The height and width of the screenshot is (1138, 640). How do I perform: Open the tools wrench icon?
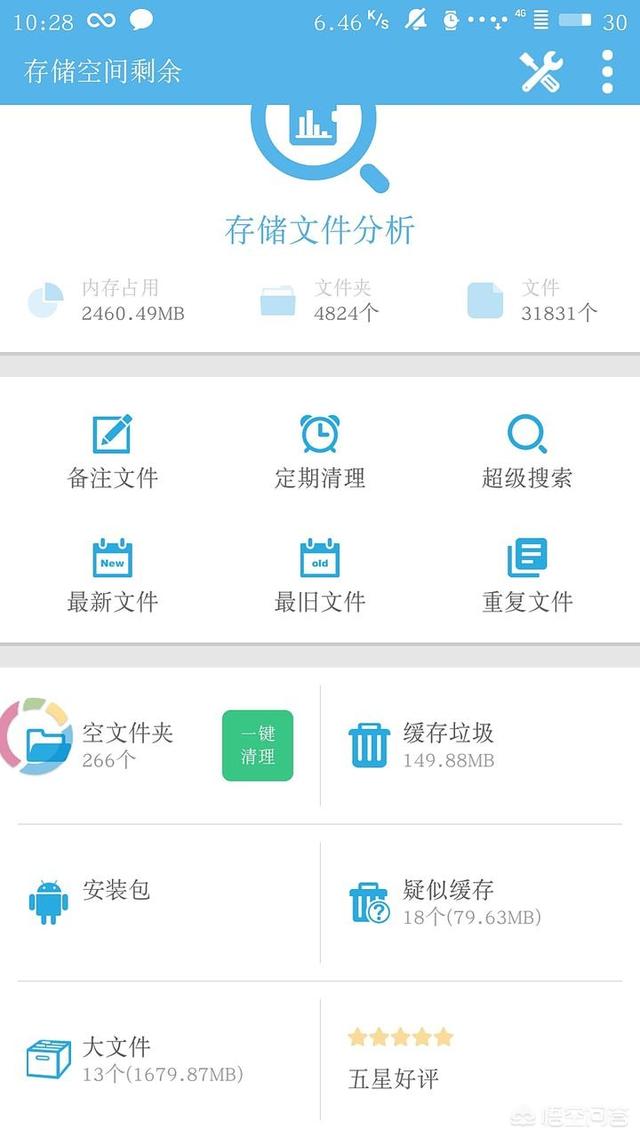(541, 71)
